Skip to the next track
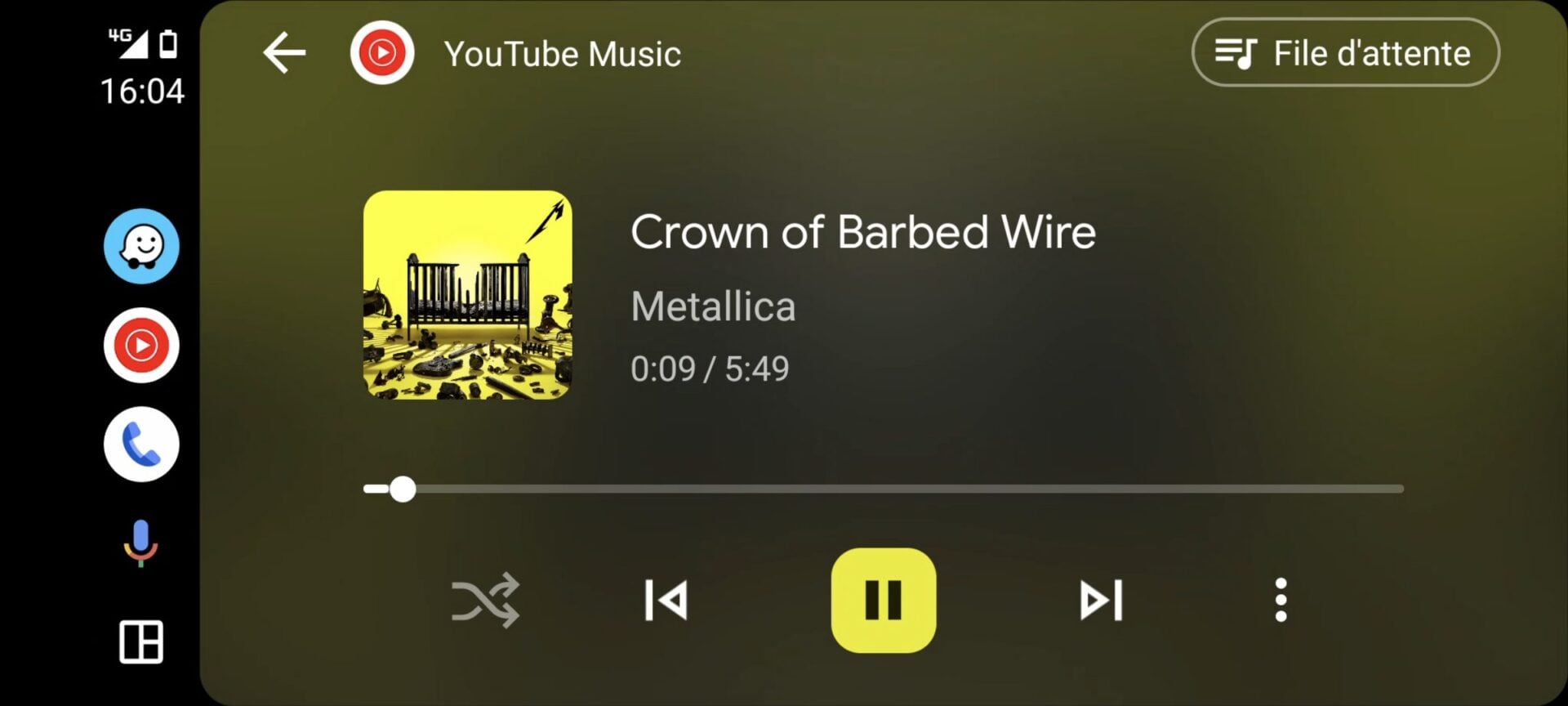 (1101, 601)
